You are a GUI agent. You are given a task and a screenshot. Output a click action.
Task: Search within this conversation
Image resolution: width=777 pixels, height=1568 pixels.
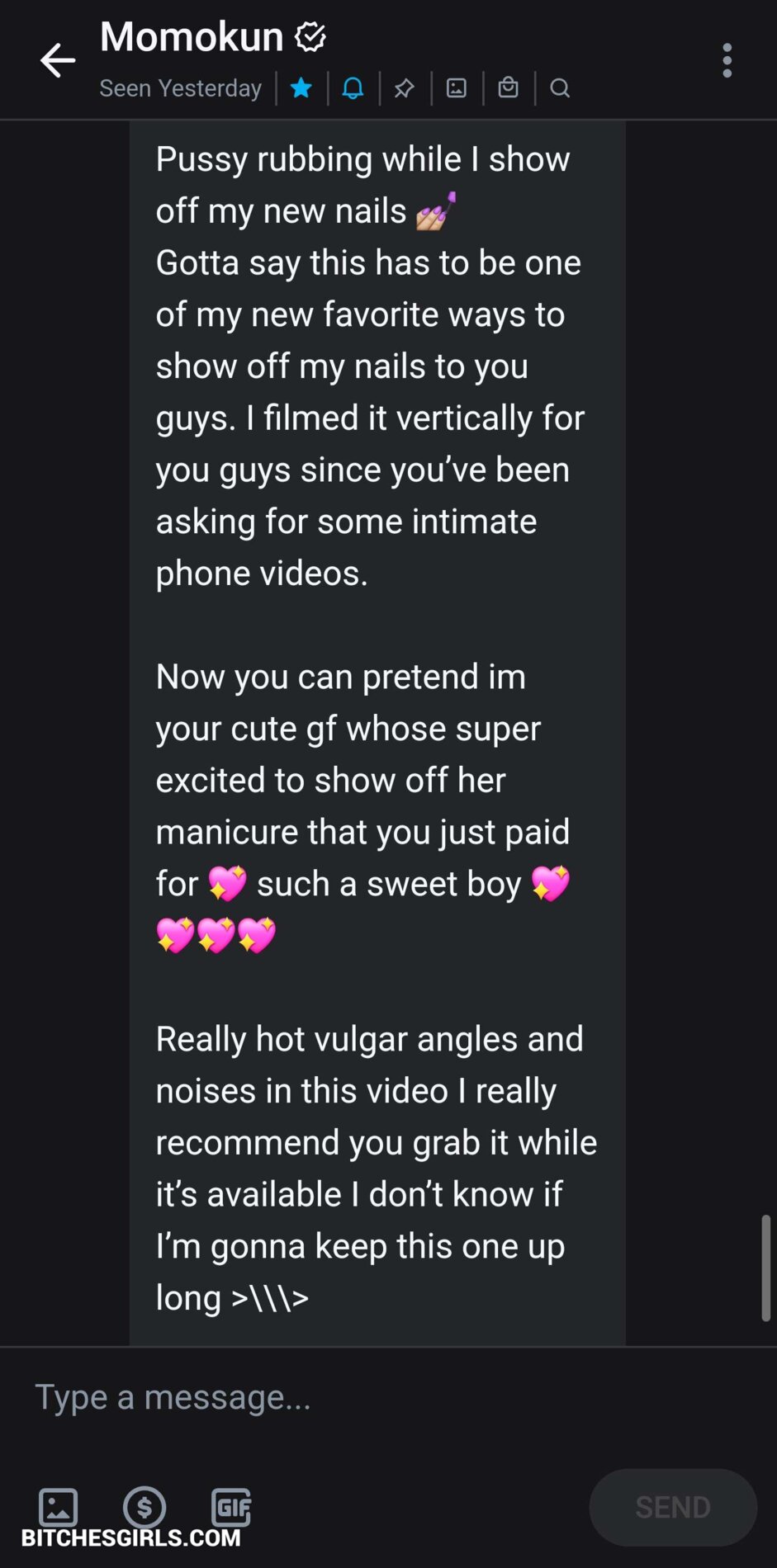click(x=560, y=87)
